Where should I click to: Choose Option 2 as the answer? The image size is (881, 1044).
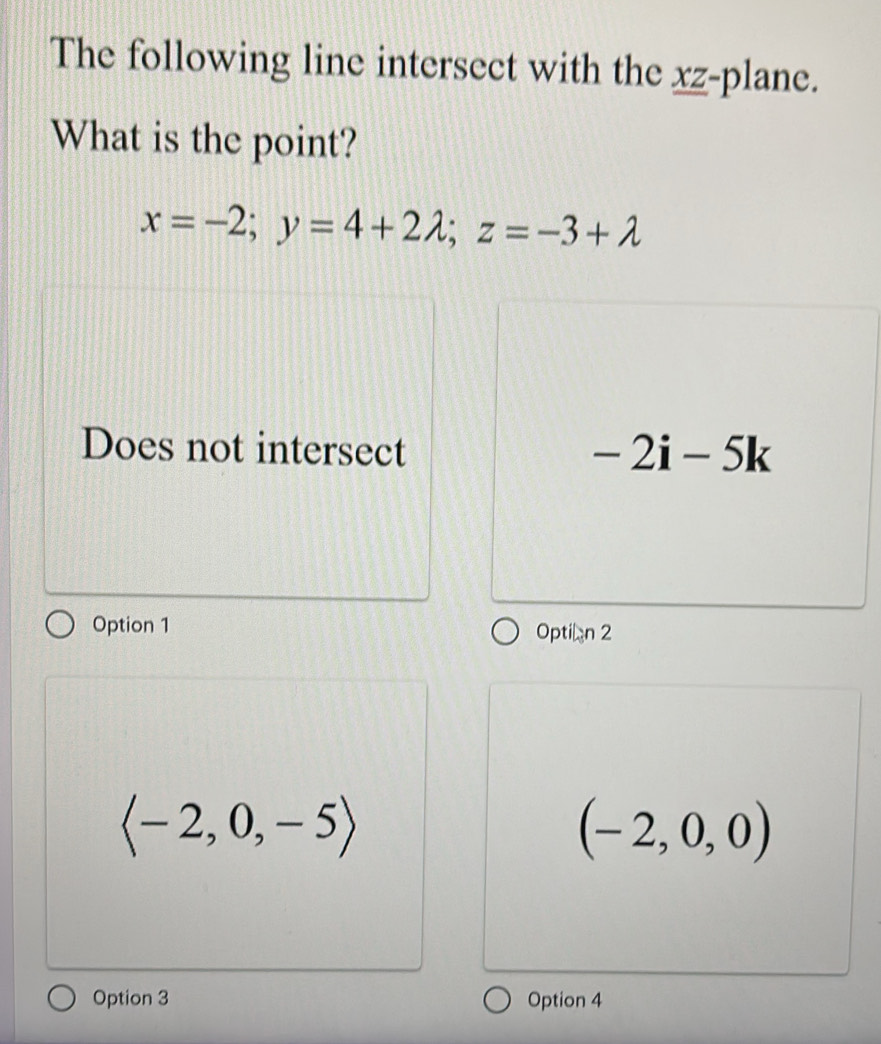click(x=506, y=632)
